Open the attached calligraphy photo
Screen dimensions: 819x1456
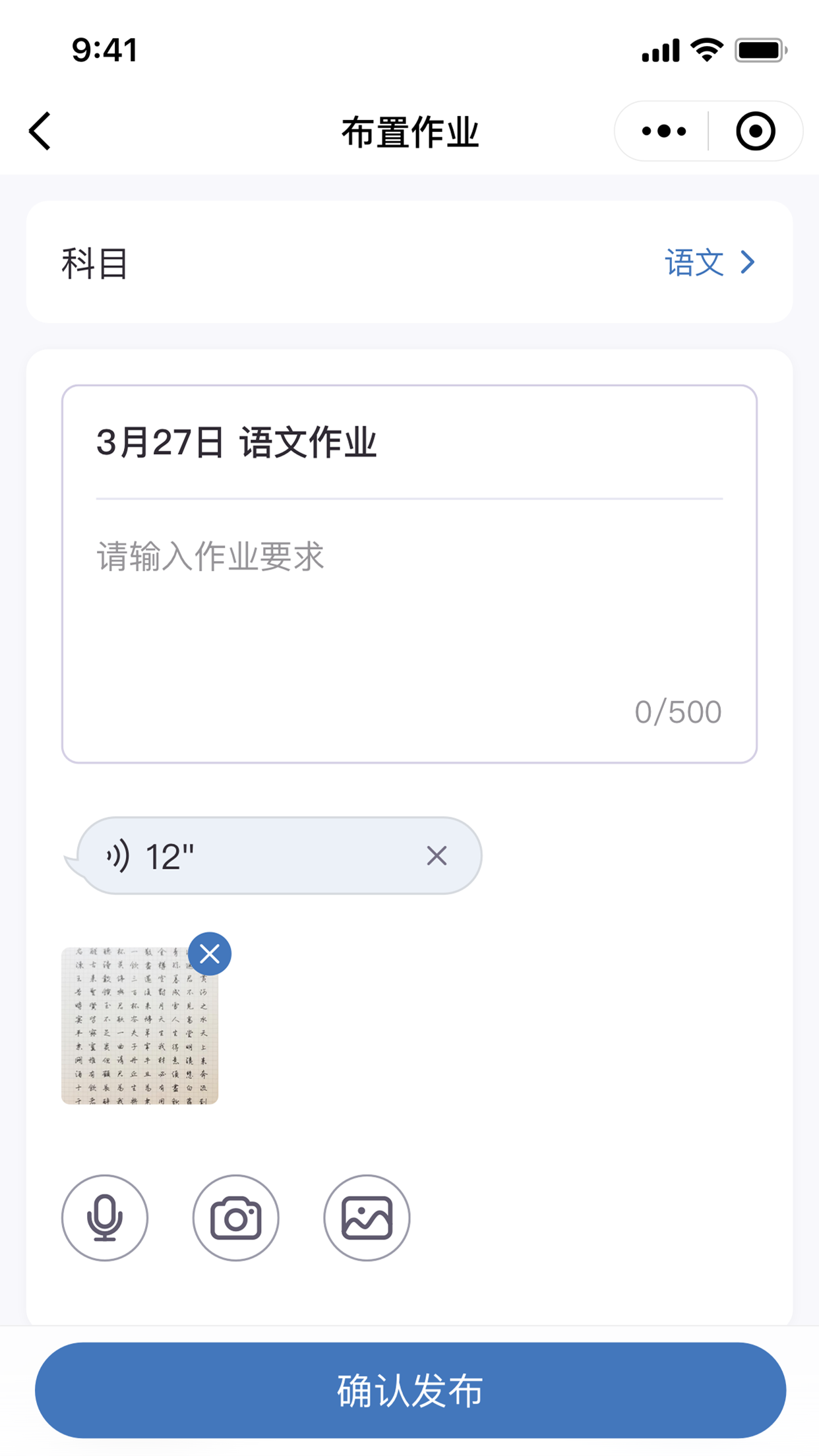140,1026
